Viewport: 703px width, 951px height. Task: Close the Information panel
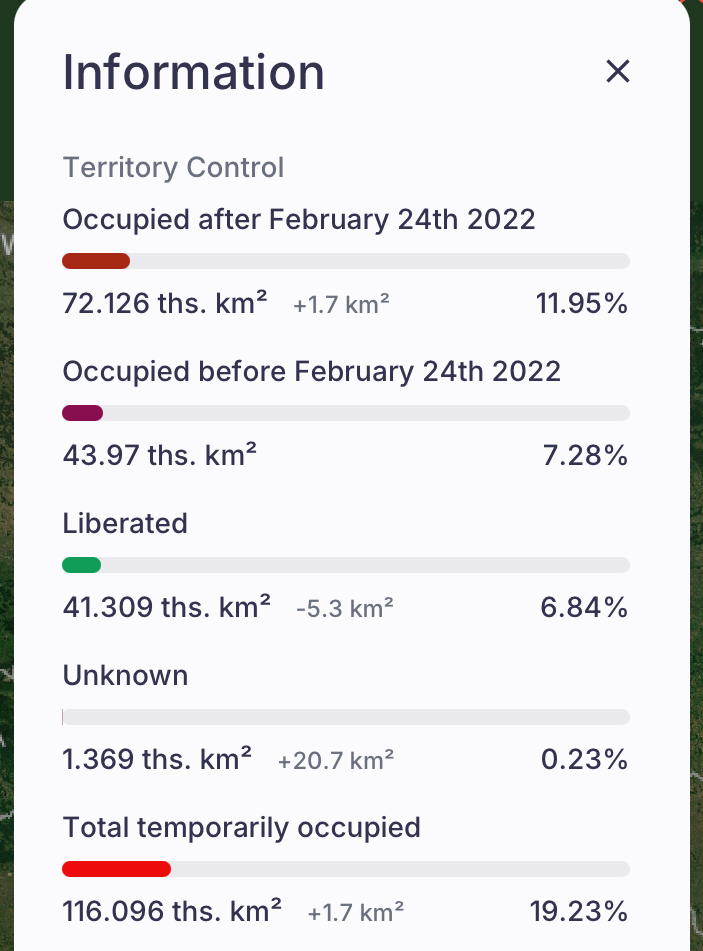(617, 72)
